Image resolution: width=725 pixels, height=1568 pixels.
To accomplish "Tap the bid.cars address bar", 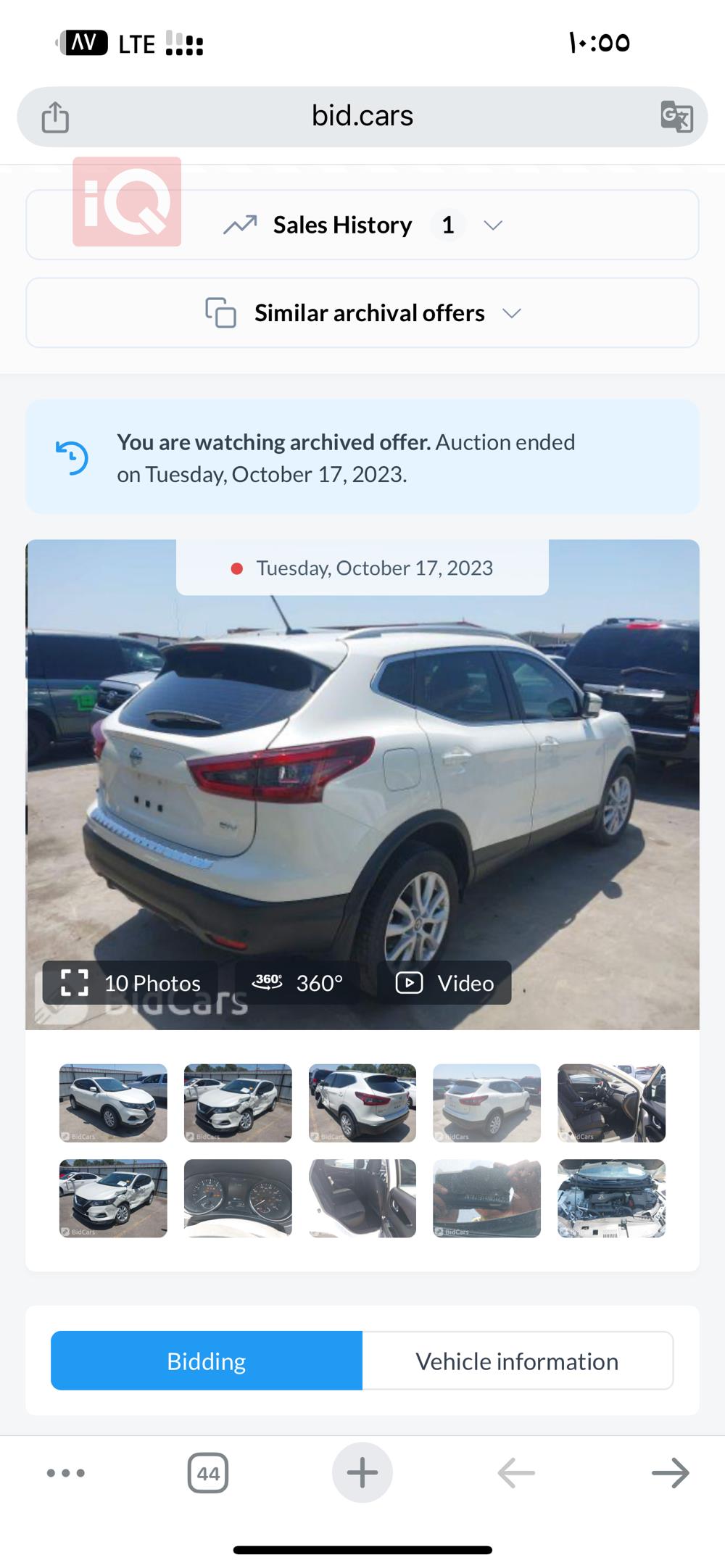I will click(362, 116).
